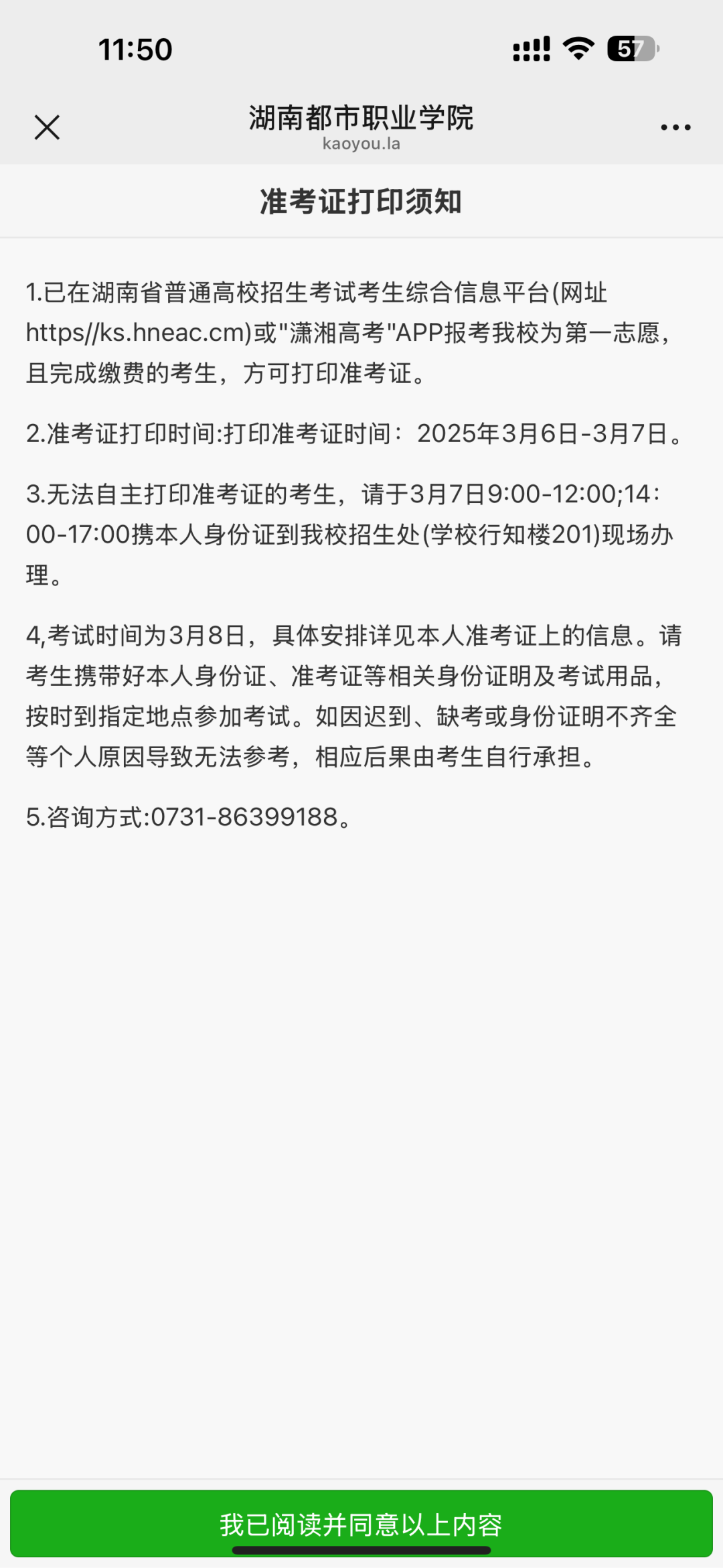Tap 我已阅读并同意以上内容 button
Screen dimensions: 723x1568
point(361,1524)
